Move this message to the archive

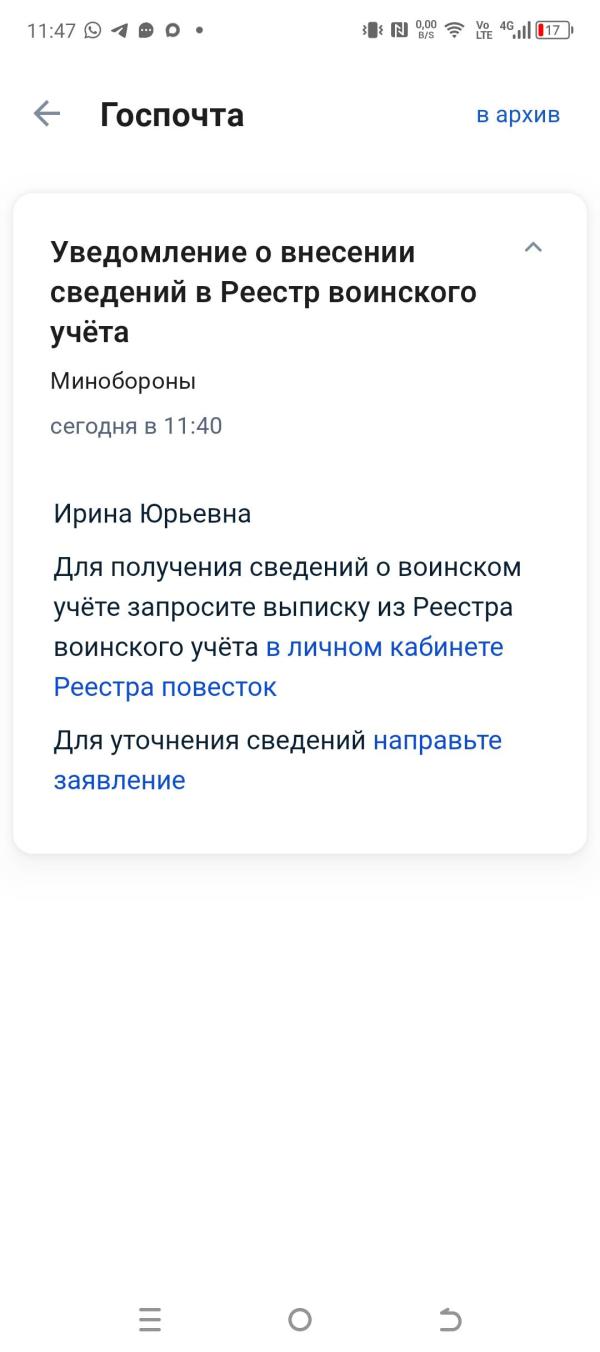pyautogui.click(x=518, y=115)
